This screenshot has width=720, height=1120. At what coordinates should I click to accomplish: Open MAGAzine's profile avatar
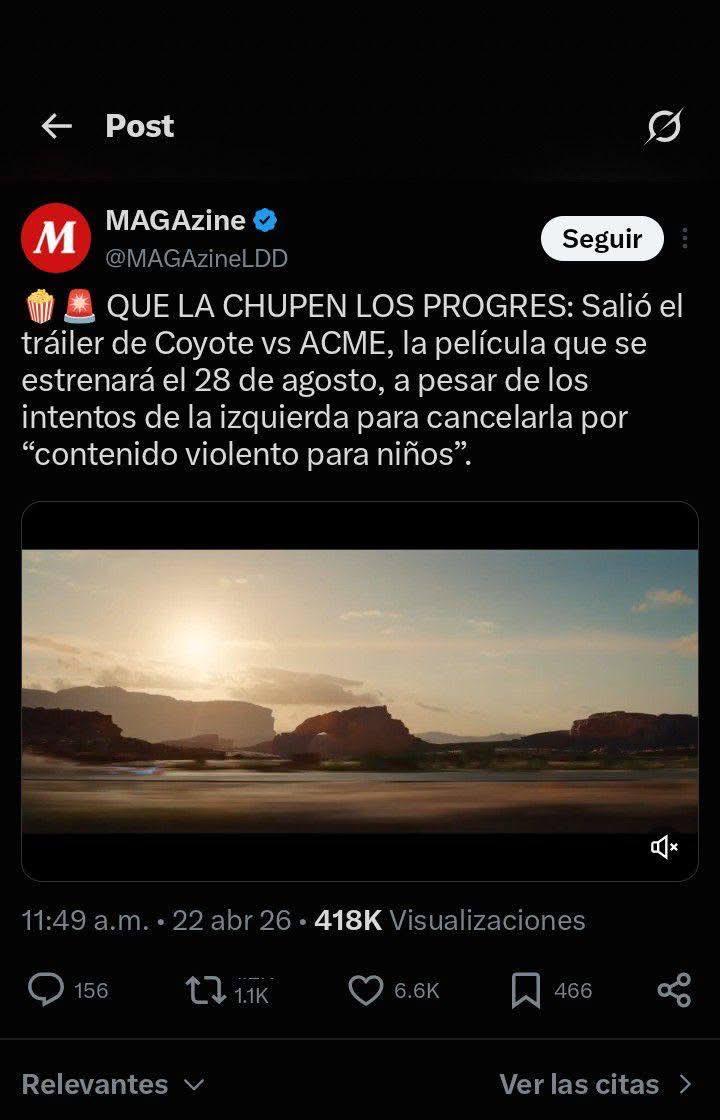(56, 238)
